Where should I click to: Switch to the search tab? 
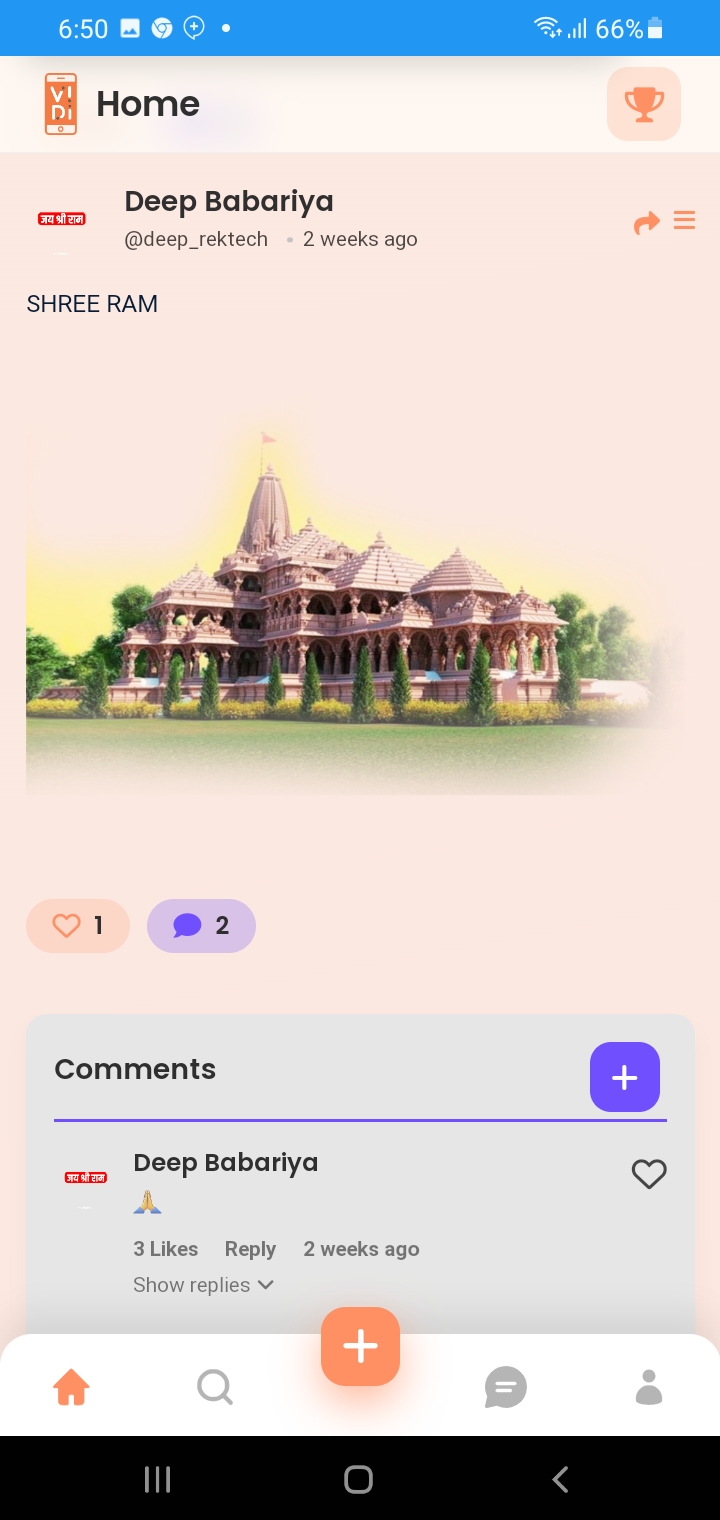click(215, 1387)
